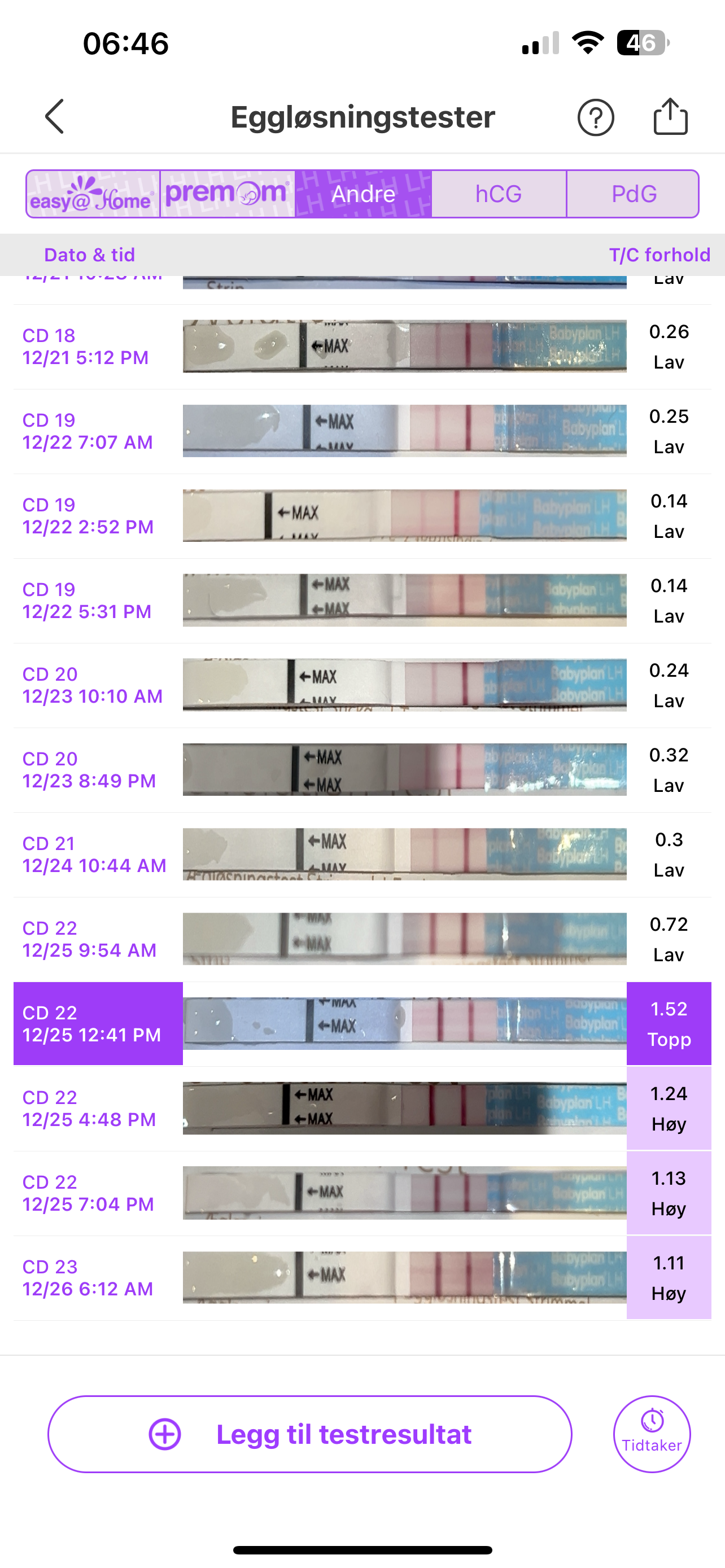The width and height of the screenshot is (725, 1568).
Task: Open the help question mark icon
Action: [x=595, y=117]
